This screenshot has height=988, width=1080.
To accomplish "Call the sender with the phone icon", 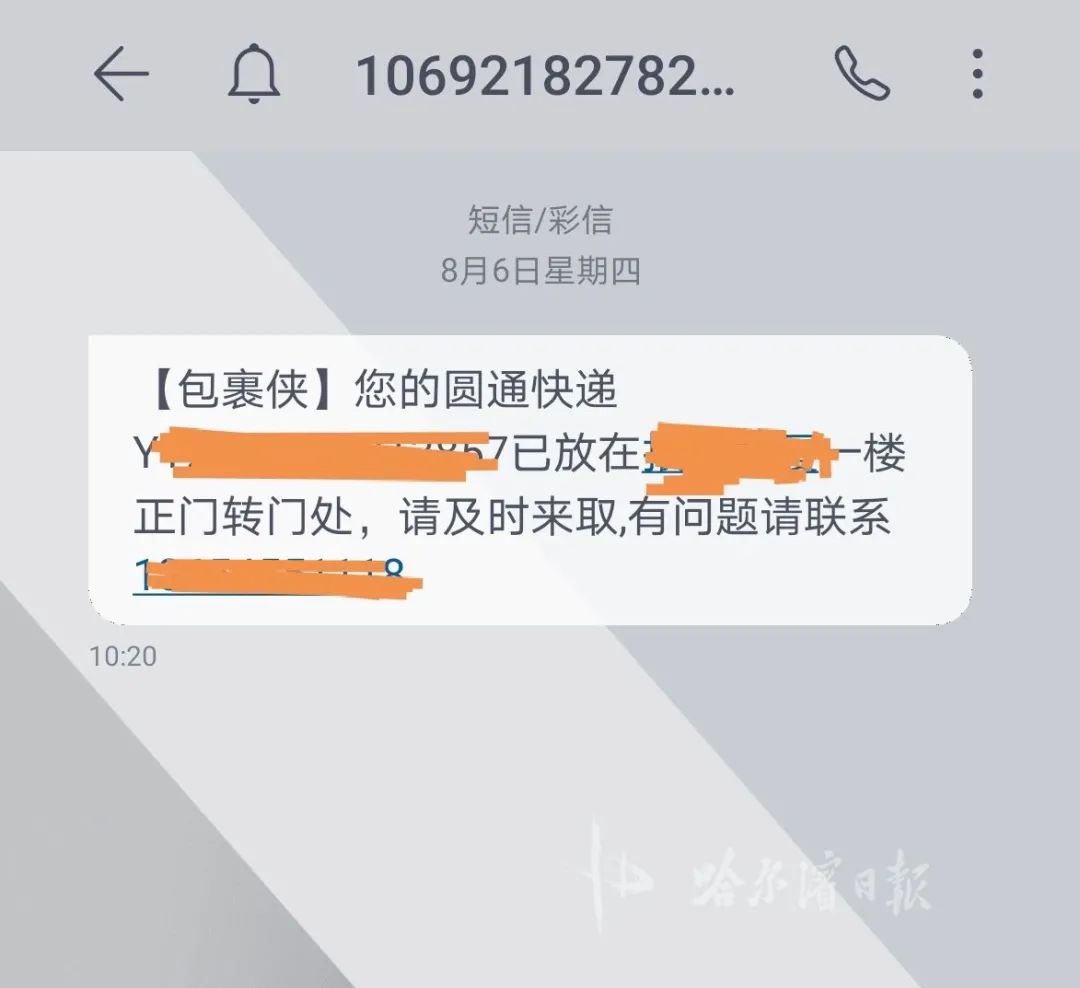I will point(862,74).
